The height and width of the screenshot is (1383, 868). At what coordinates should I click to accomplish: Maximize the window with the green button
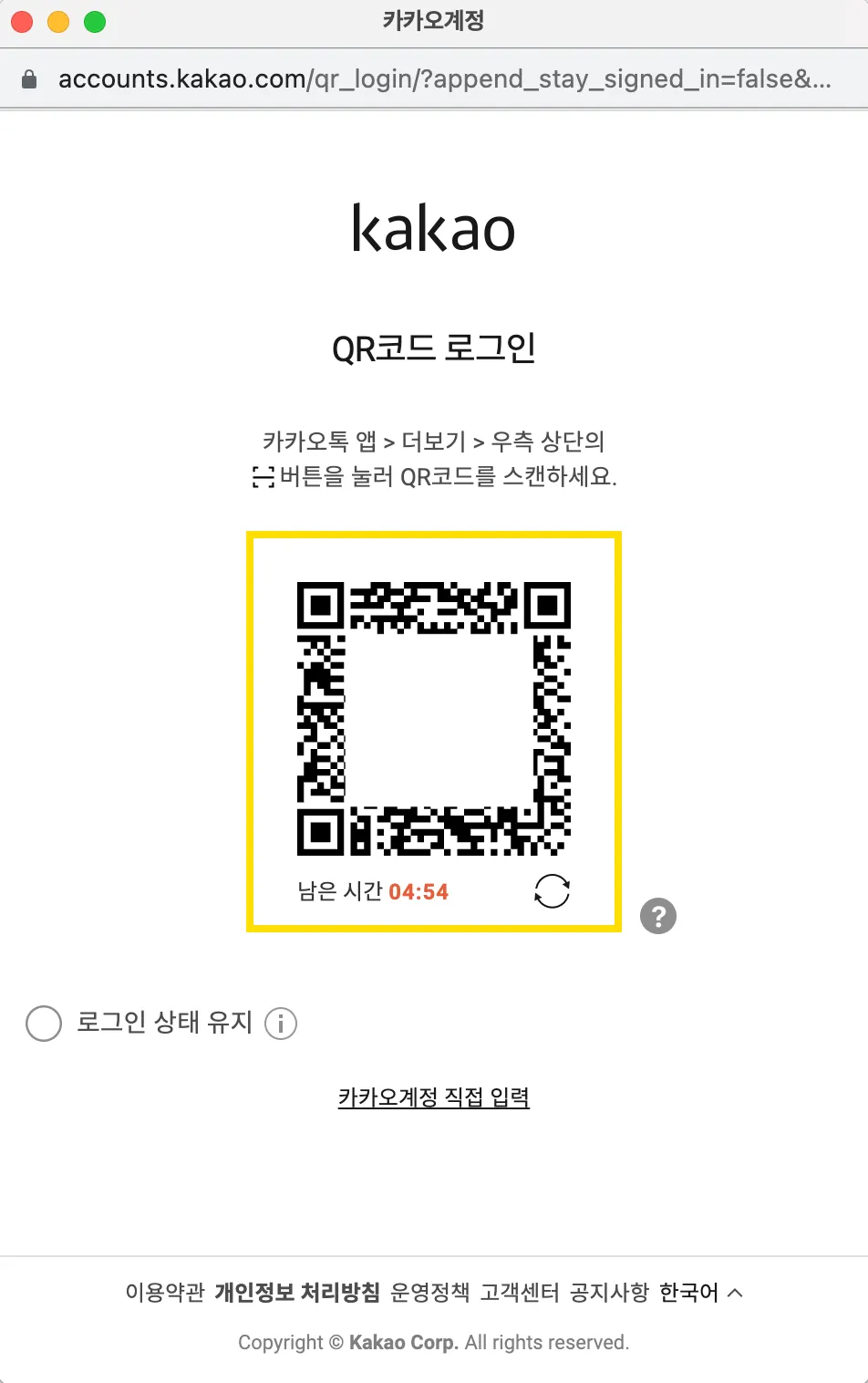point(95,22)
